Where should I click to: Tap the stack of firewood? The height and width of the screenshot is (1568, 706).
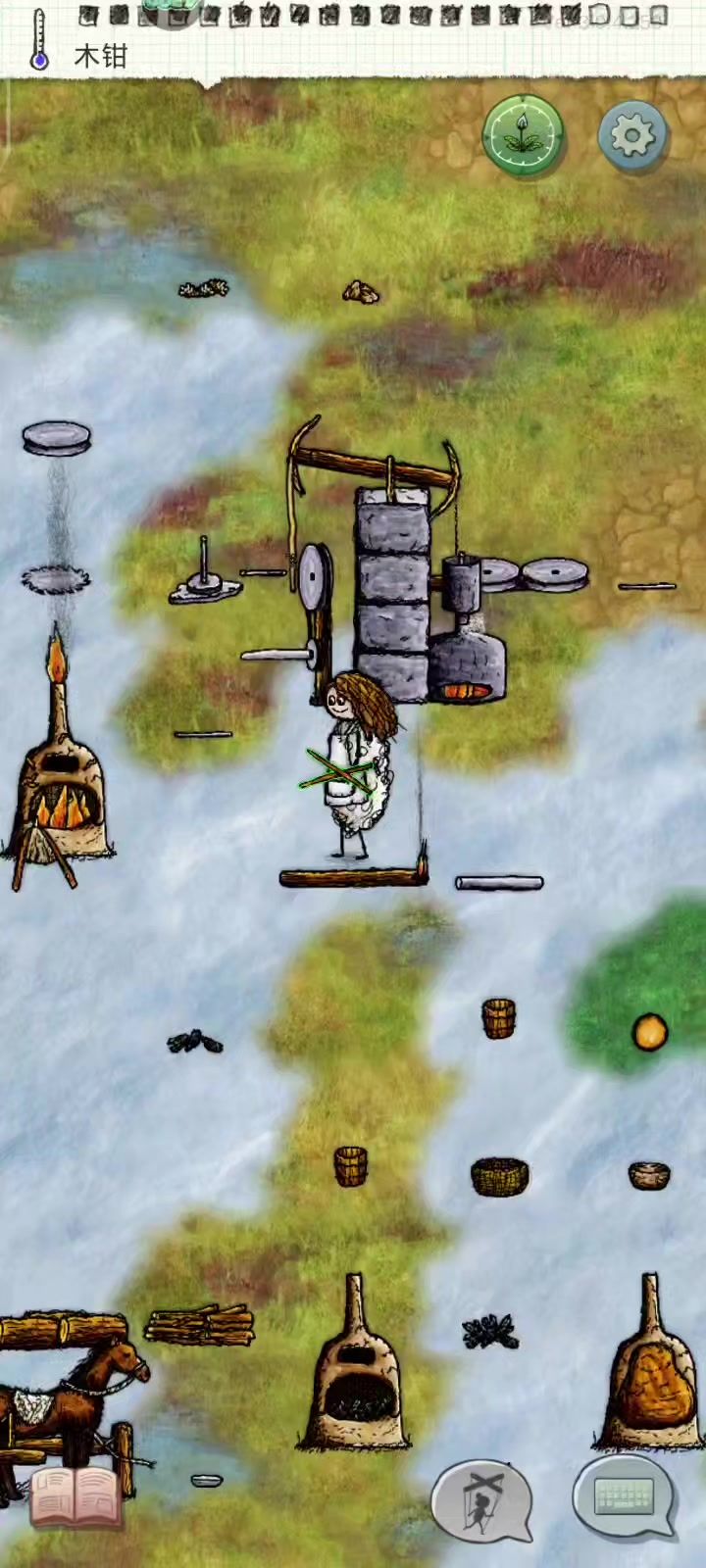199,1325
